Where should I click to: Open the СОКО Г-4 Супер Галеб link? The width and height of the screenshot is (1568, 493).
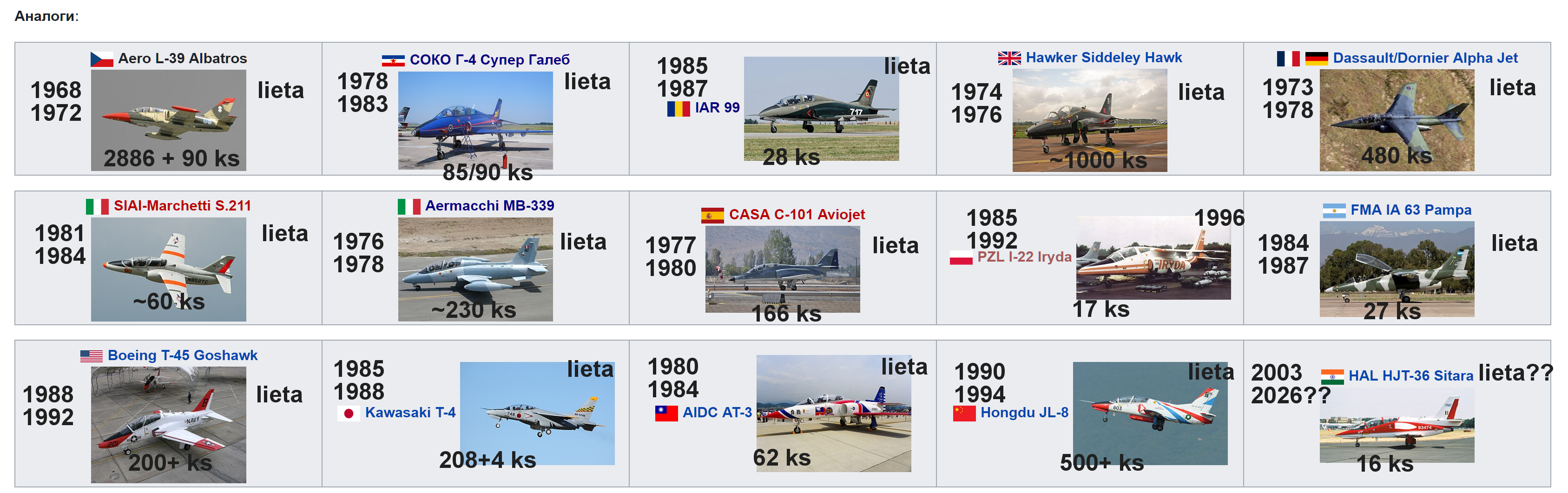pyautogui.click(x=489, y=59)
